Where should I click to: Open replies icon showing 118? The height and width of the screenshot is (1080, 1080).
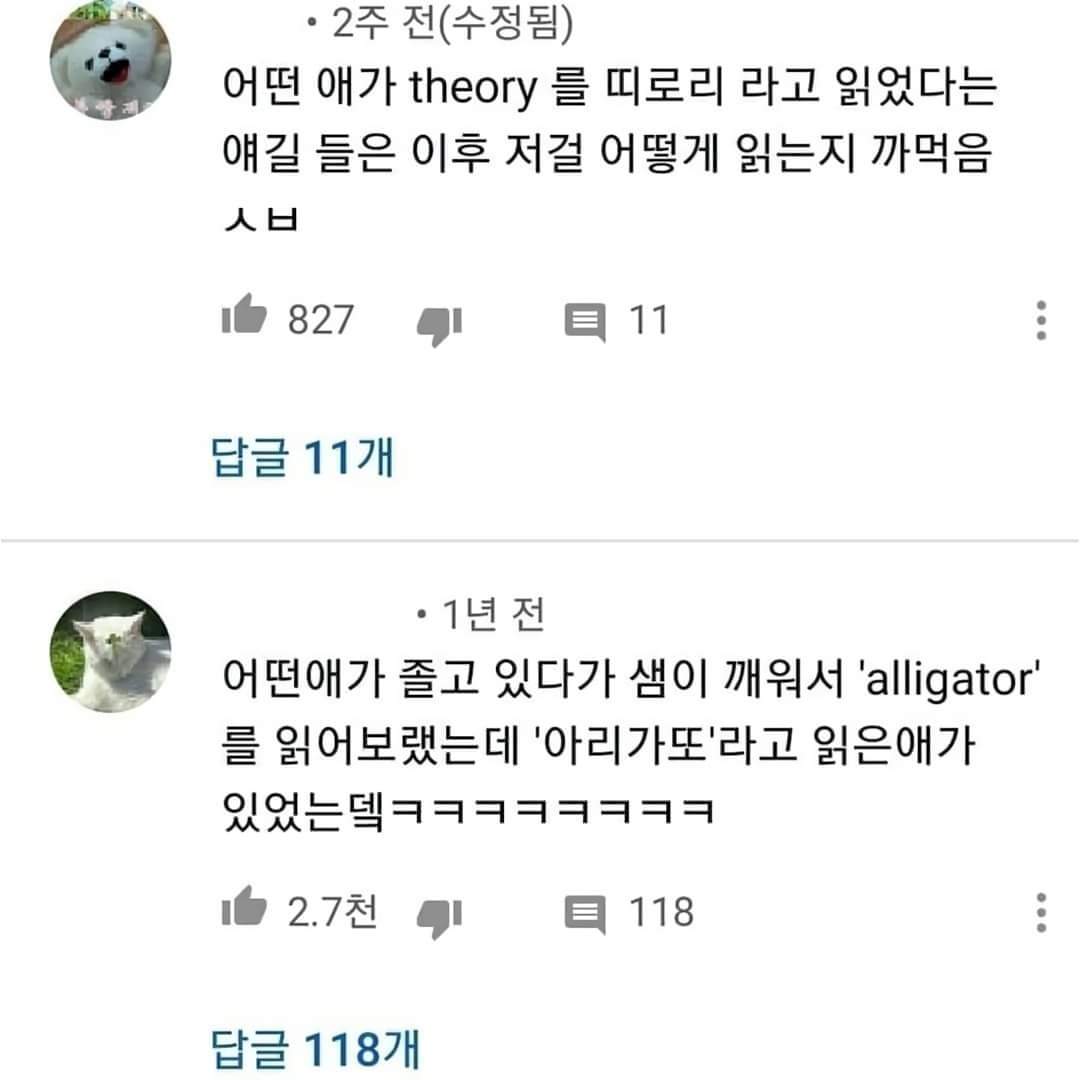(x=585, y=913)
